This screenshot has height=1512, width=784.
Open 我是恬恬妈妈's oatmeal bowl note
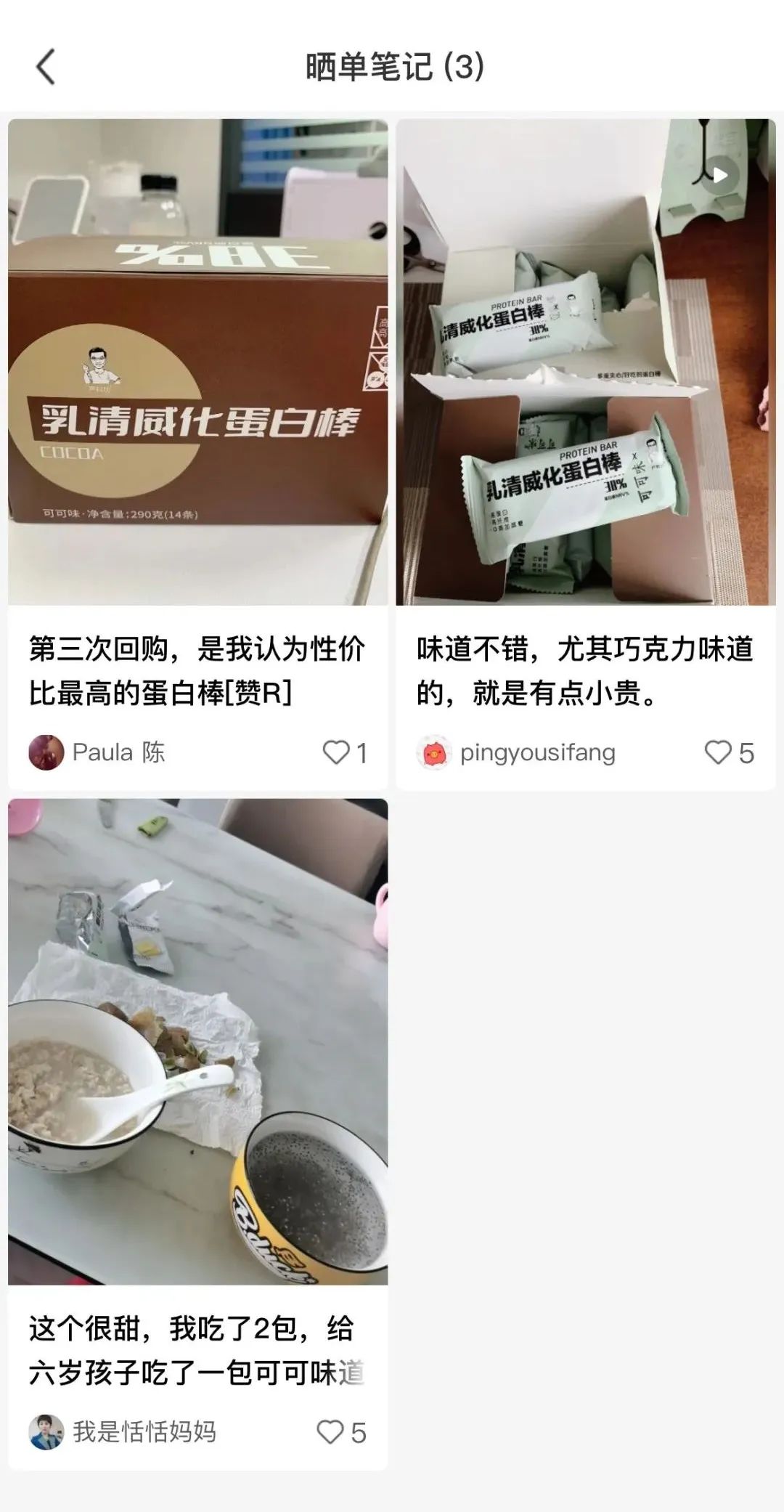[x=197, y=1041]
